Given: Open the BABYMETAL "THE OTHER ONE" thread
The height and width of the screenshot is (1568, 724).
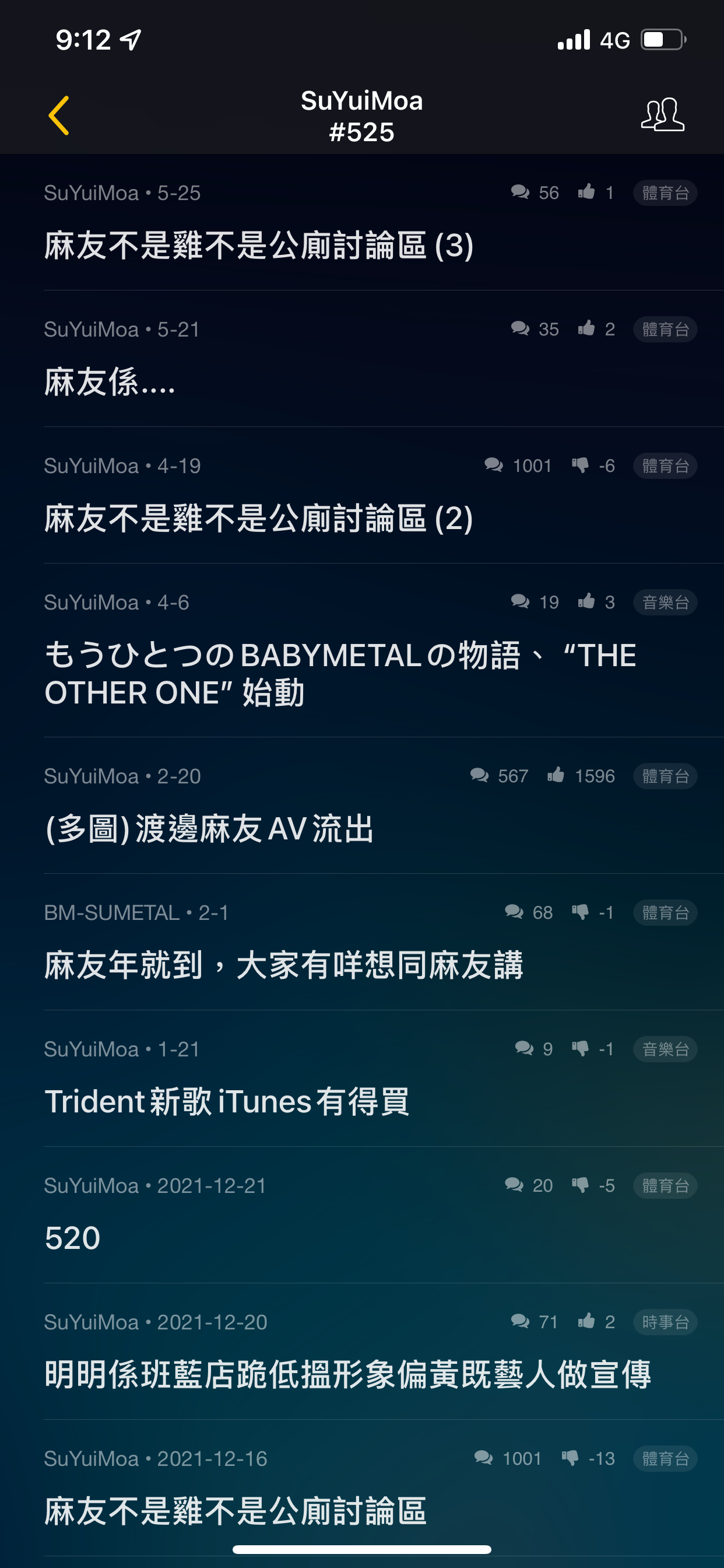Looking at the screenshot, I should [340, 674].
